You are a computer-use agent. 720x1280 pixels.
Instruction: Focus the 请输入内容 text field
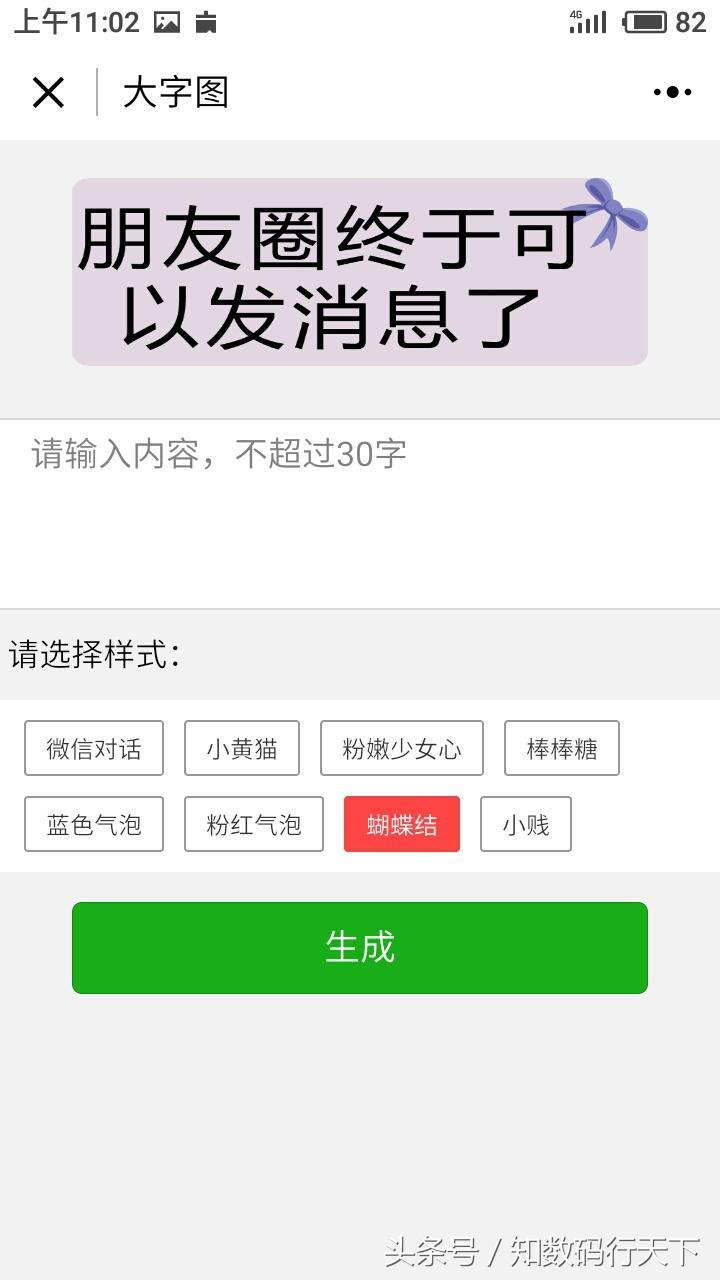[x=360, y=514]
